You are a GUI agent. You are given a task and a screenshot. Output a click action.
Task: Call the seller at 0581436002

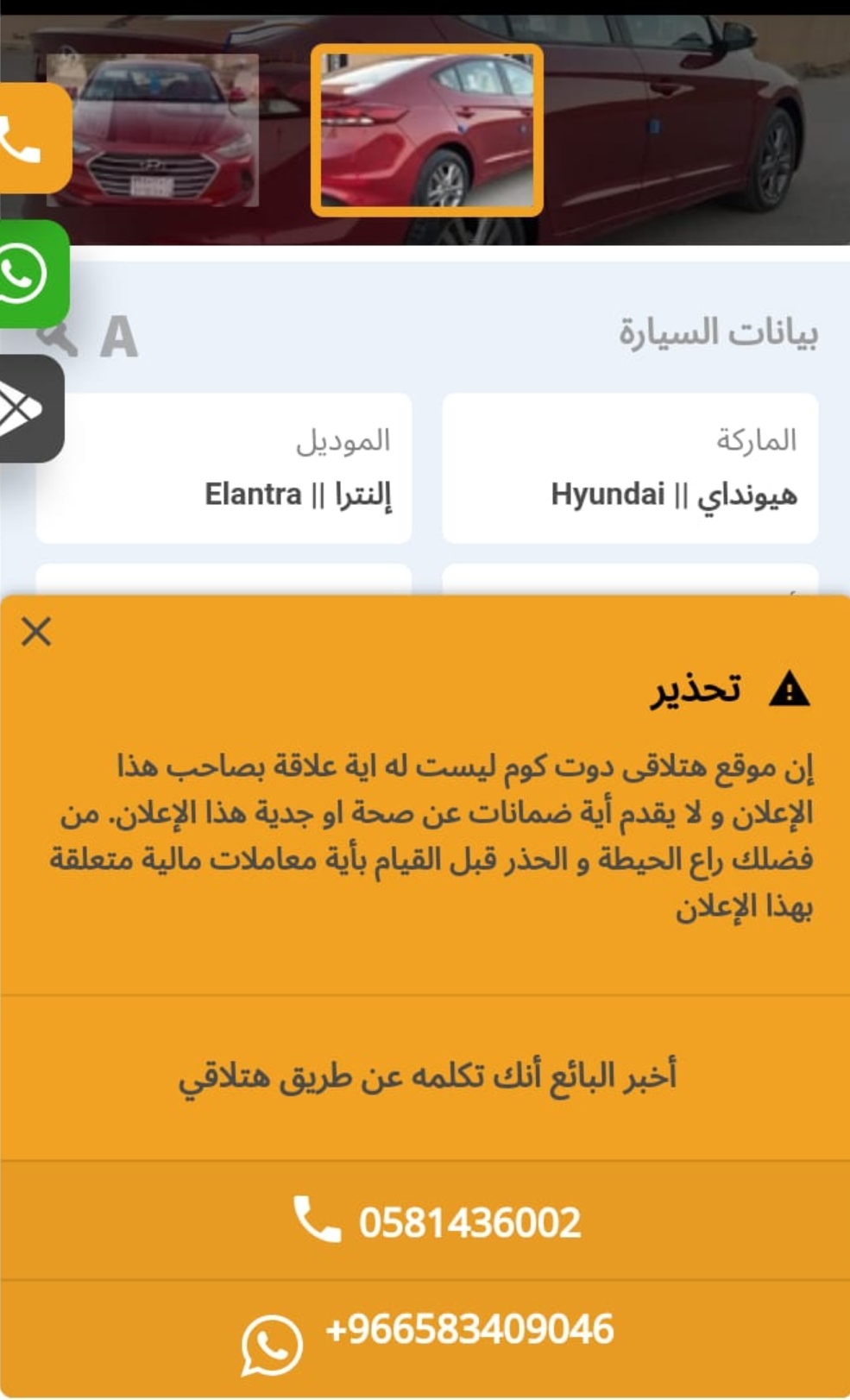pos(425,1220)
